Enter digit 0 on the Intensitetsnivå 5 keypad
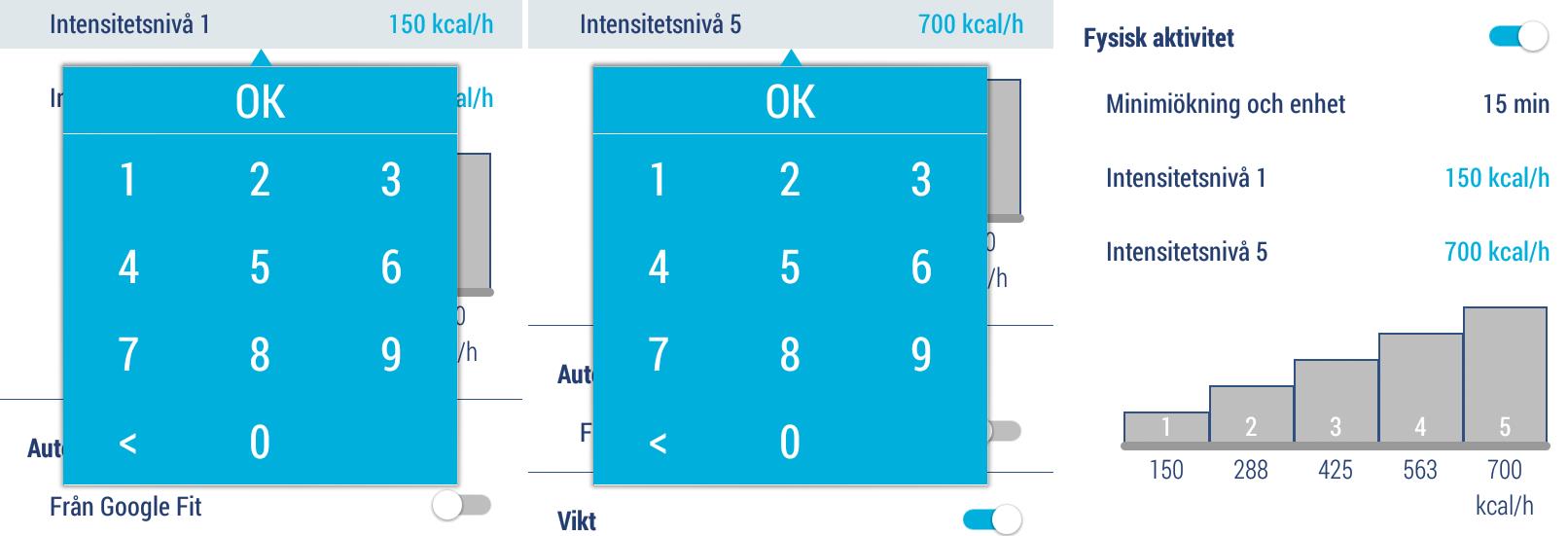 tap(790, 443)
